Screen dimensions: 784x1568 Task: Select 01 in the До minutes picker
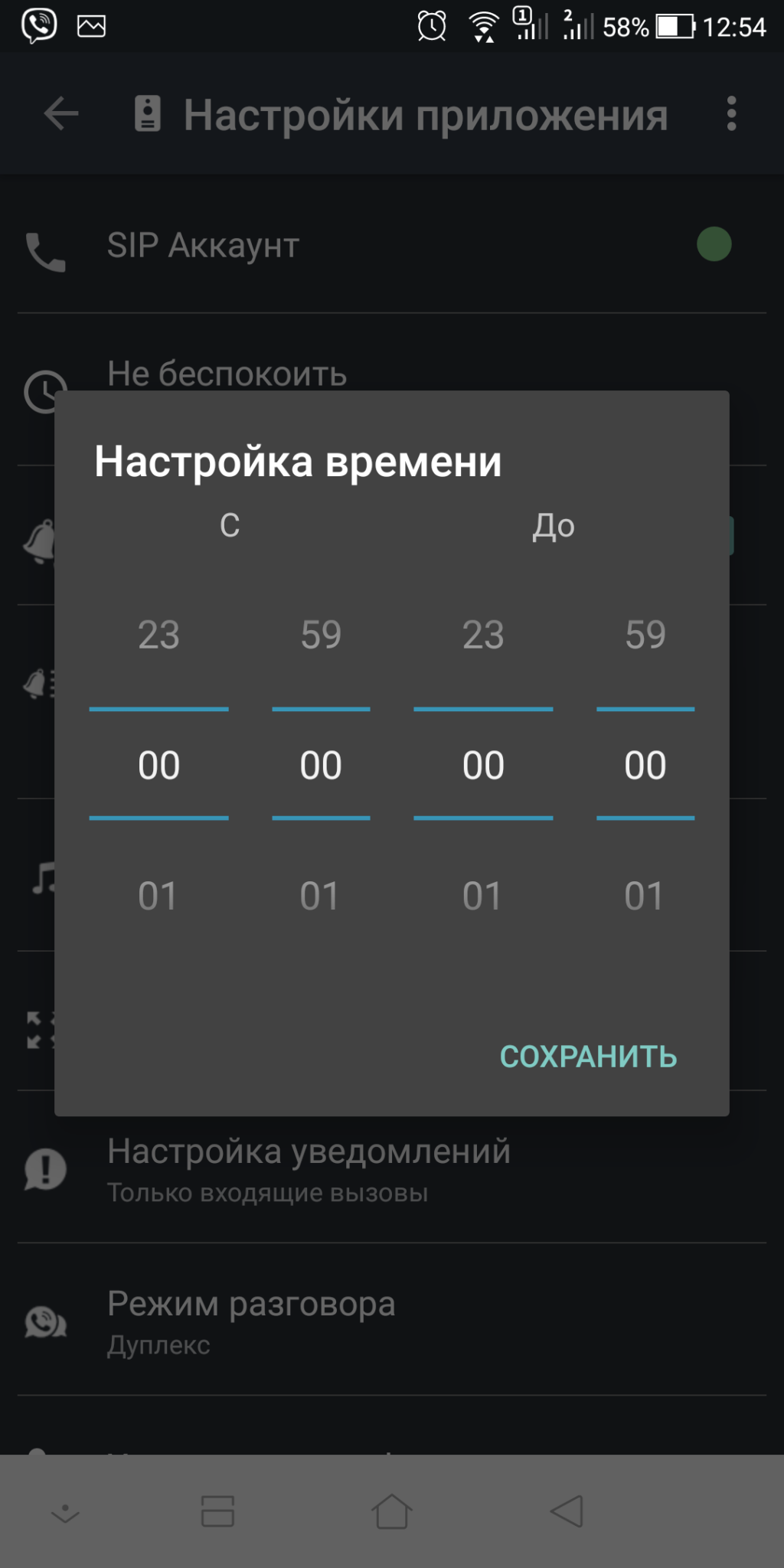coord(645,896)
